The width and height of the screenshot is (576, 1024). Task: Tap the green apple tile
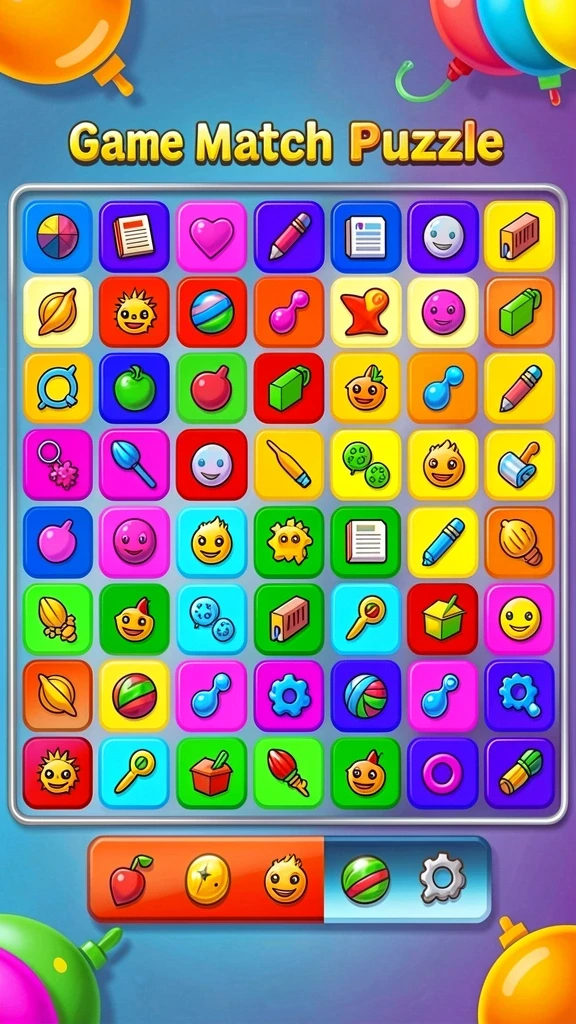point(135,389)
